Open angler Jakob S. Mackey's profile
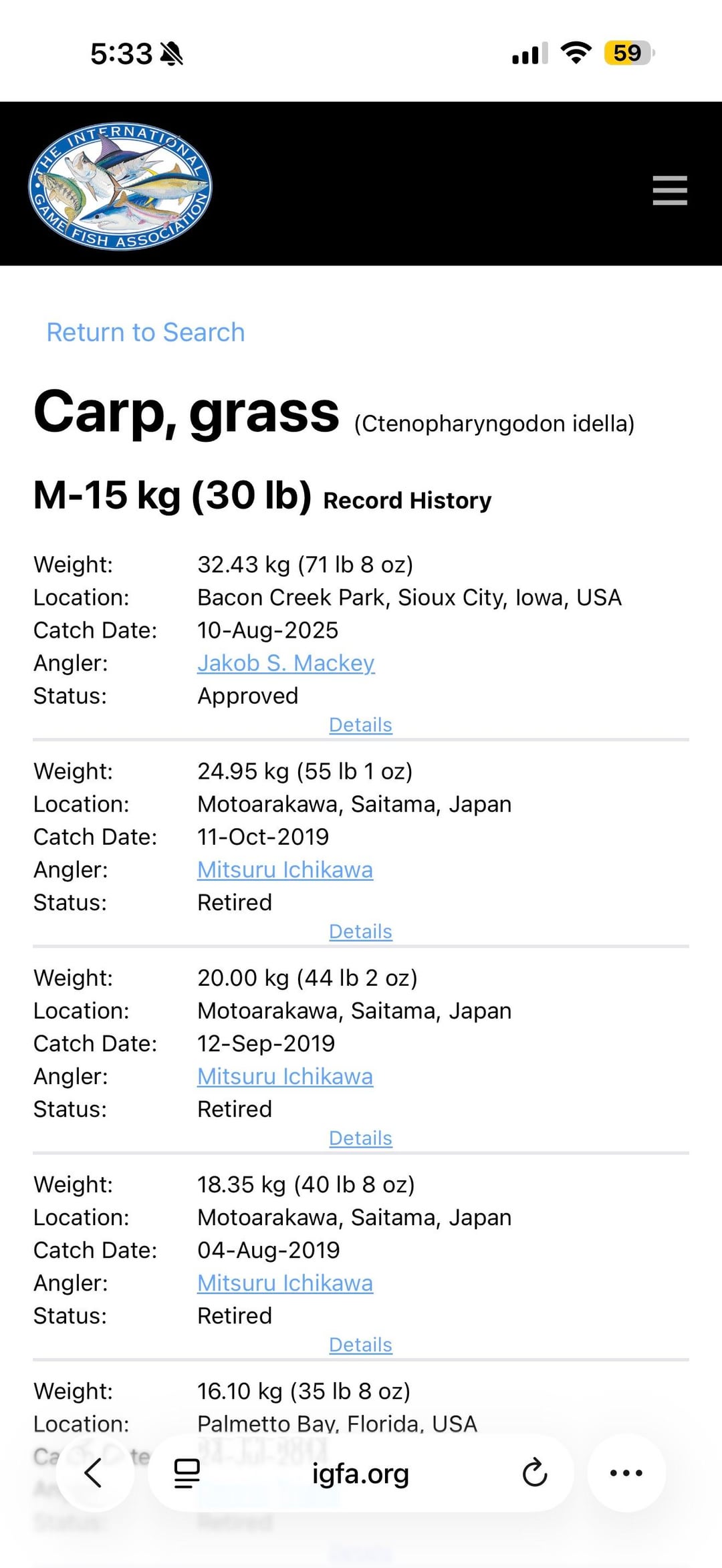The width and height of the screenshot is (722, 1568). (x=285, y=663)
